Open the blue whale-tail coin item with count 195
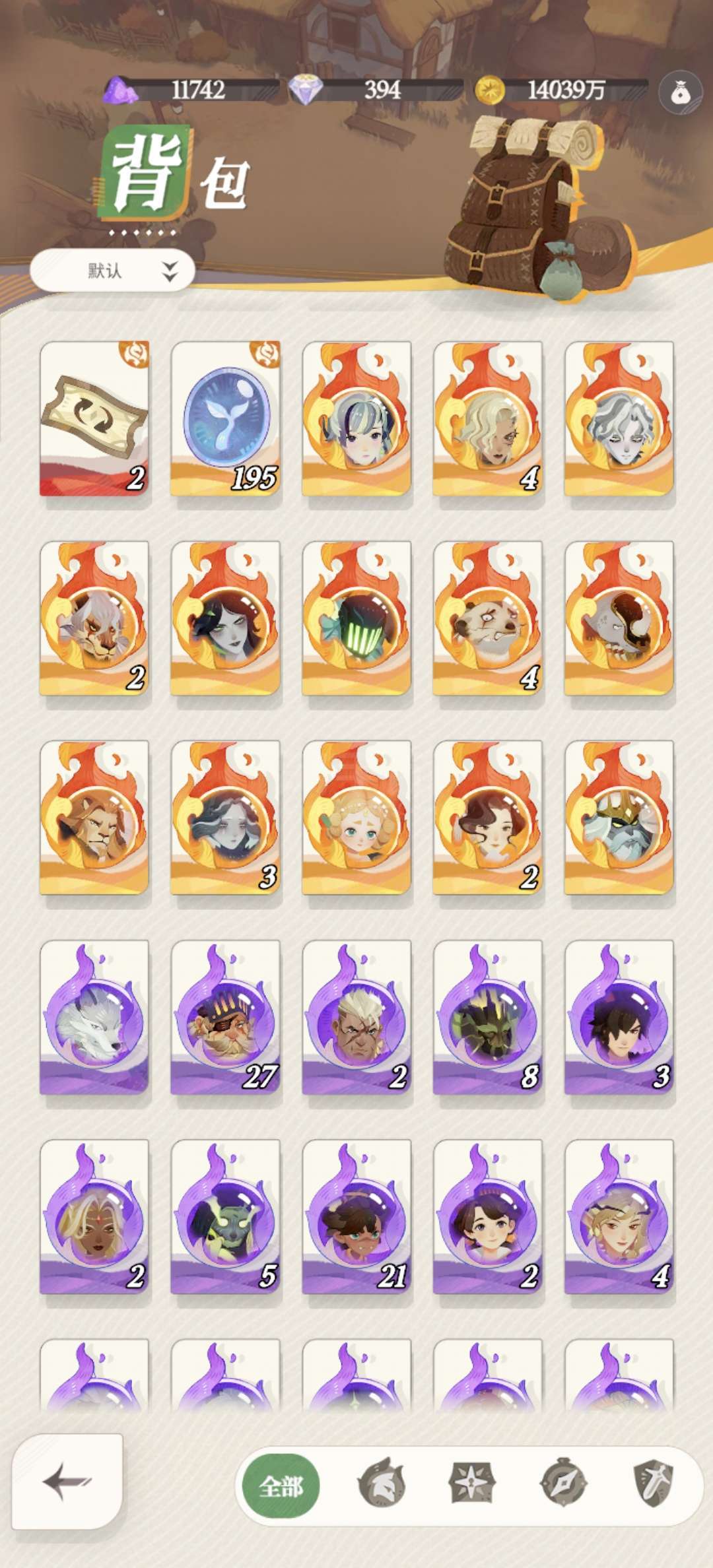713x1568 pixels. click(226, 418)
